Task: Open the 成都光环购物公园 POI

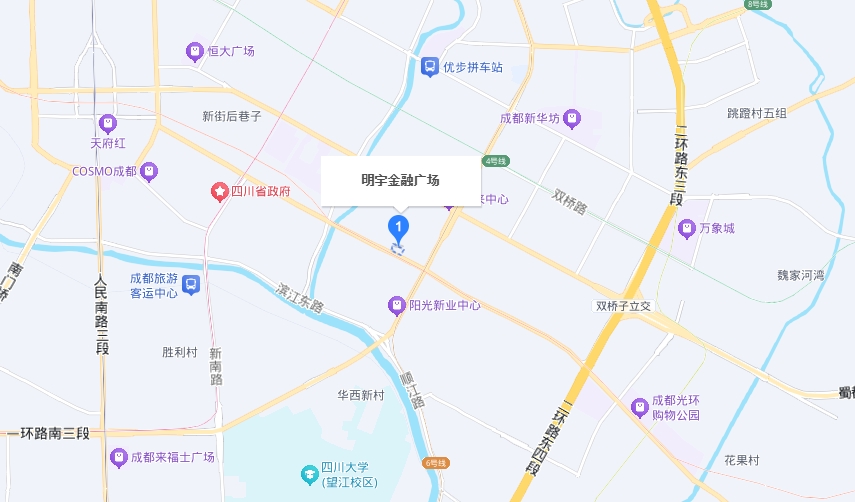Action: pyautogui.click(x=639, y=407)
